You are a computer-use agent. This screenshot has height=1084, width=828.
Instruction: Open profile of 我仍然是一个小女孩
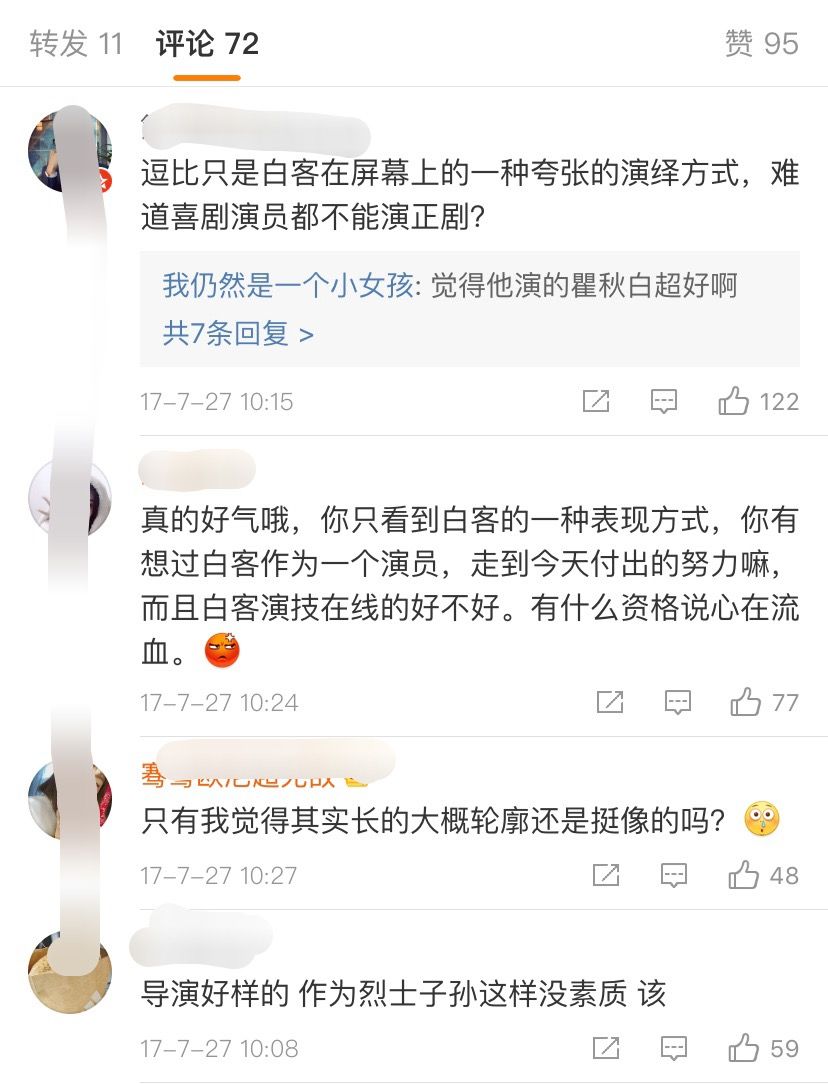point(288,286)
